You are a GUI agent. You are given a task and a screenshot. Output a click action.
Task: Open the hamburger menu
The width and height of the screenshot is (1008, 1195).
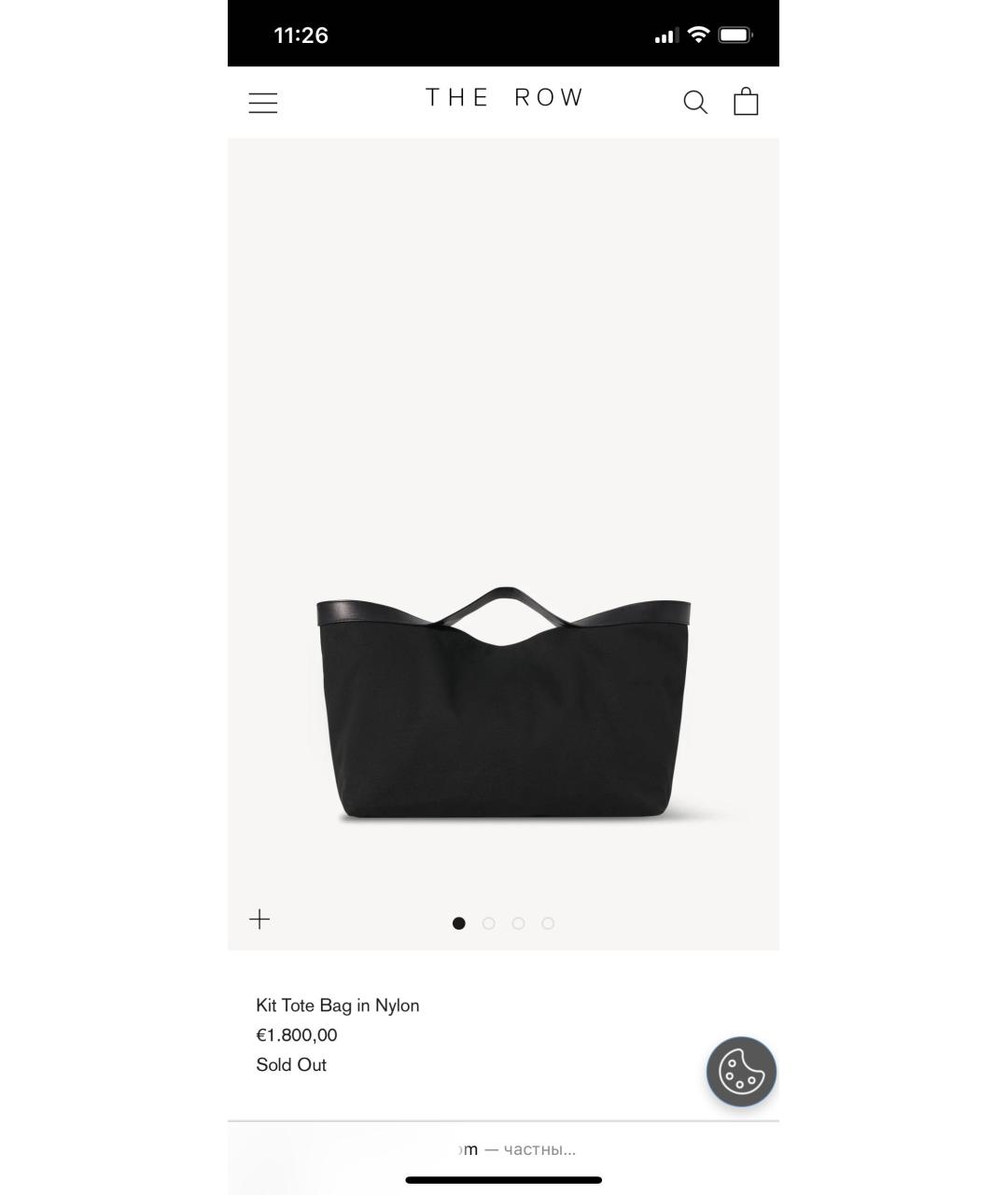point(263,103)
